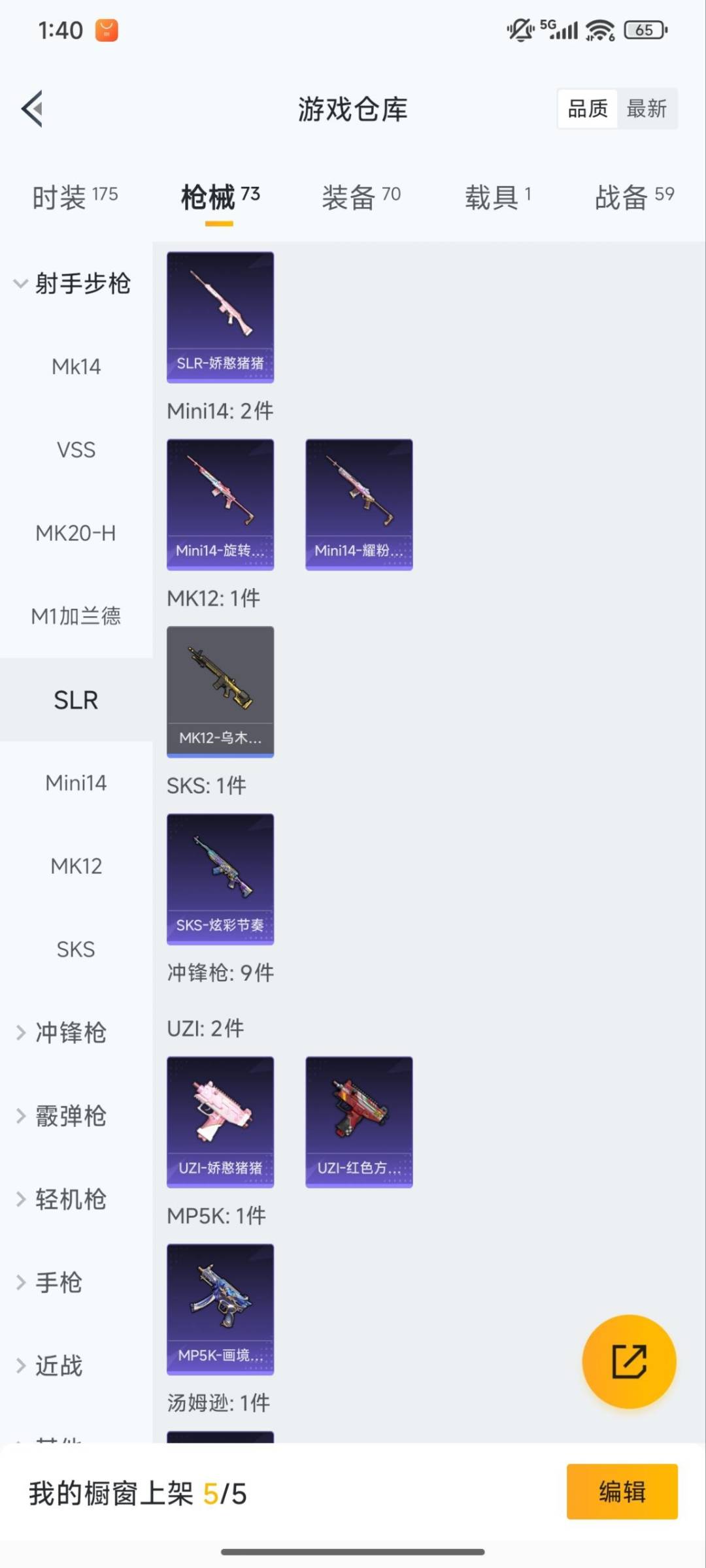The image size is (706, 1568).
Task: Select Mini14 in the sidebar
Action: (x=76, y=783)
